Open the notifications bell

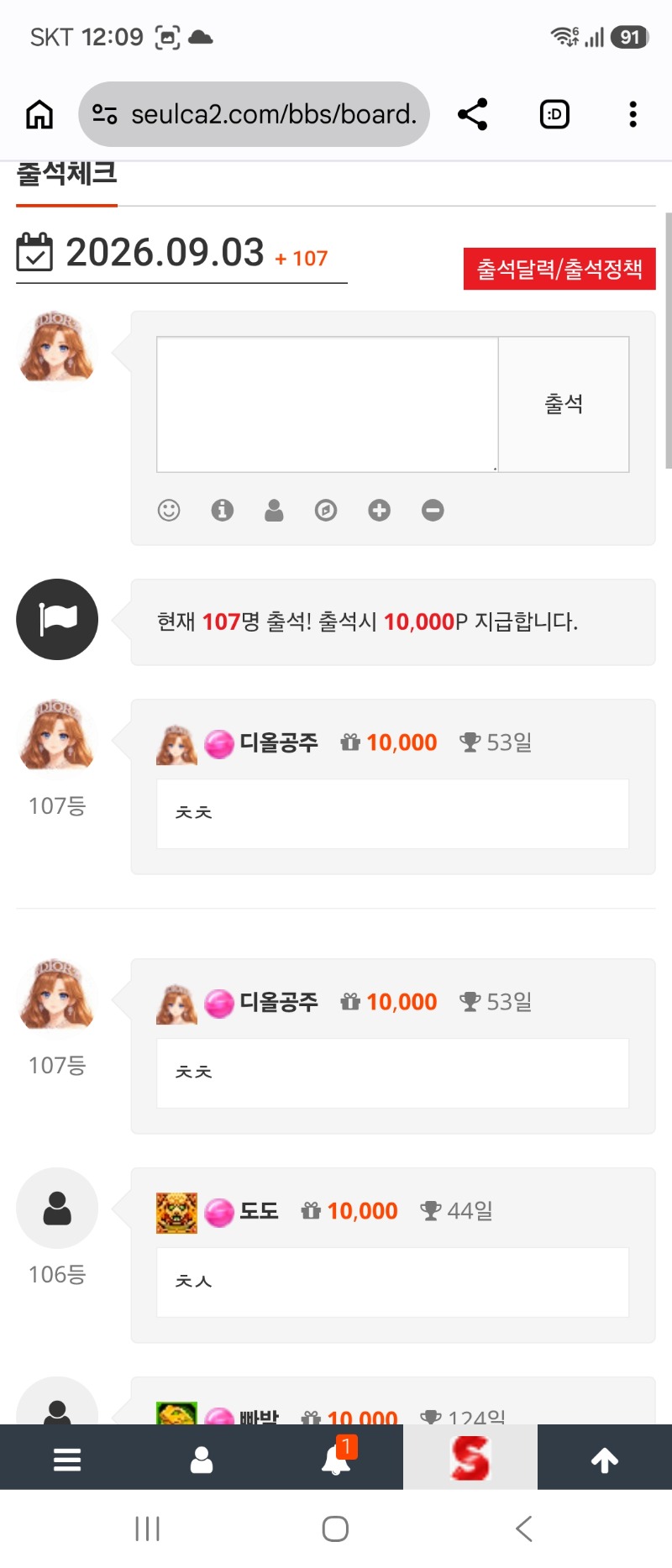pos(337,1458)
